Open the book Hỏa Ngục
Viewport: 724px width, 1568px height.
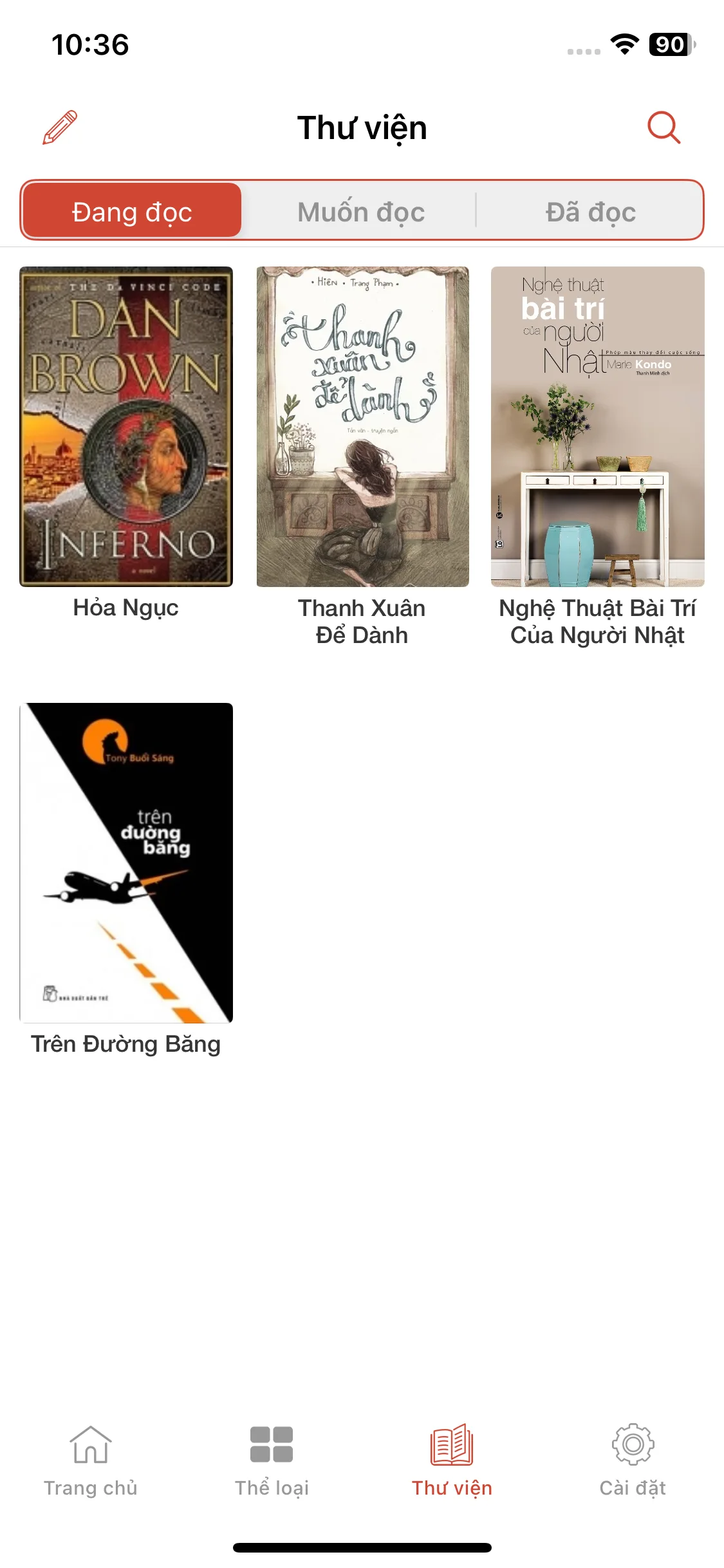[126, 427]
